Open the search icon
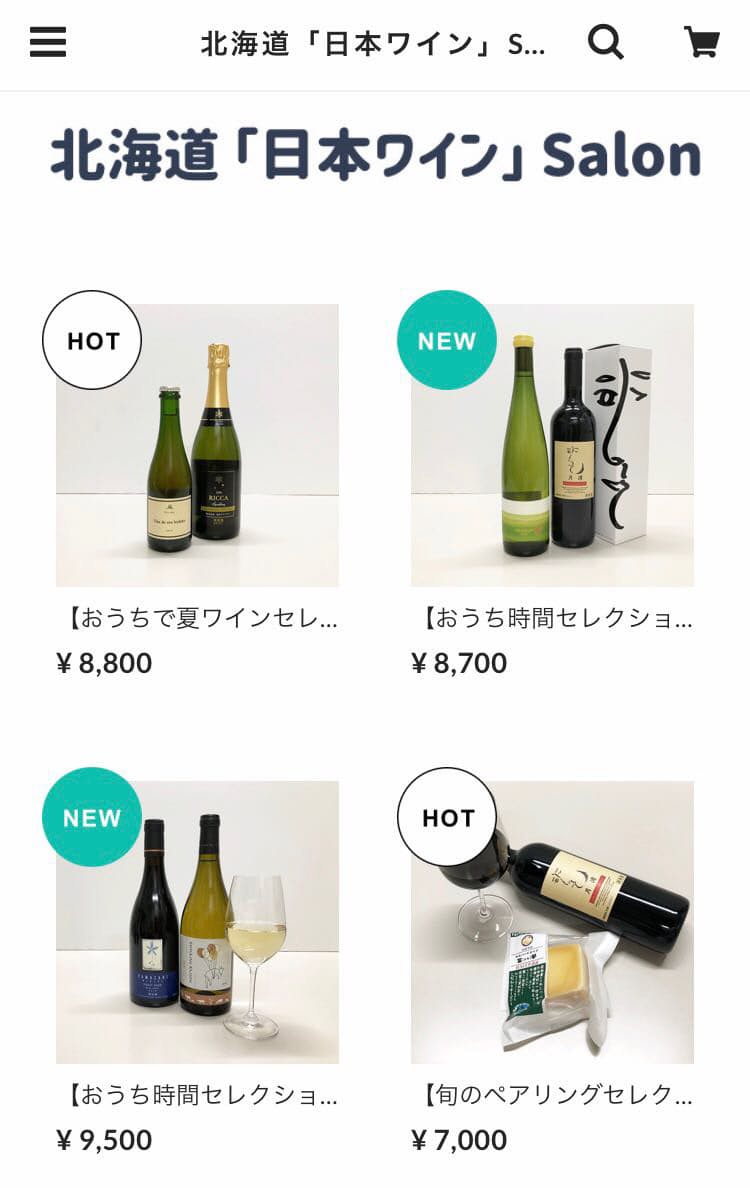 pos(605,42)
